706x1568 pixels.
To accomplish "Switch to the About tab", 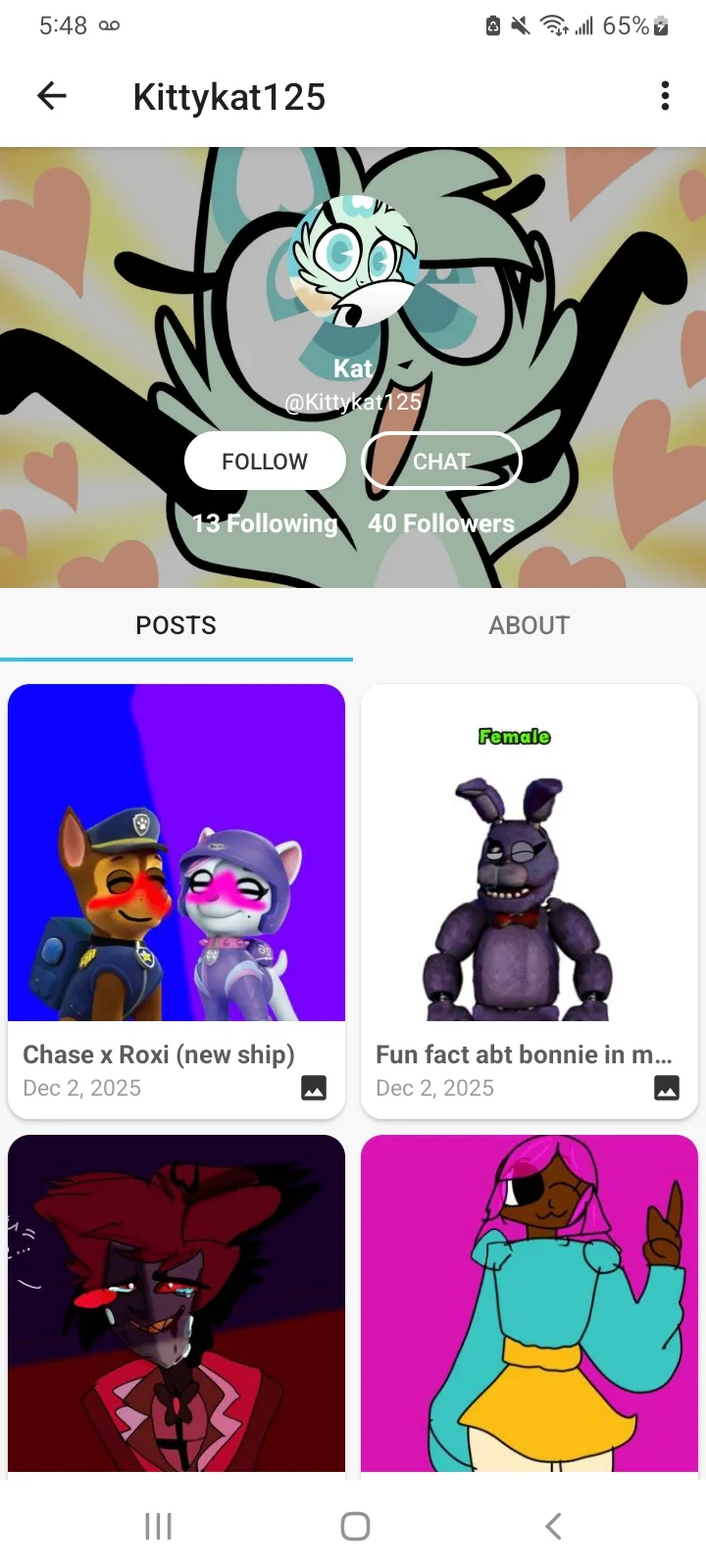I will tap(529, 625).
